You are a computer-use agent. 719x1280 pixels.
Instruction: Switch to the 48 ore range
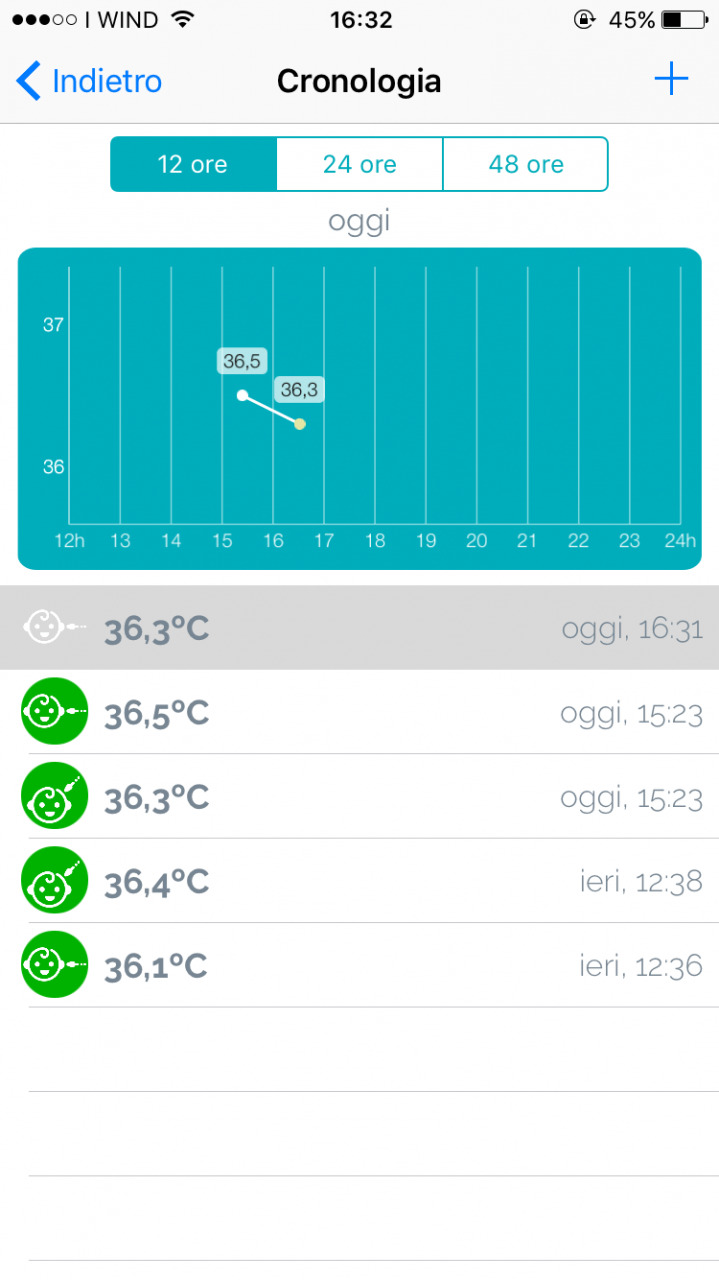coord(525,164)
